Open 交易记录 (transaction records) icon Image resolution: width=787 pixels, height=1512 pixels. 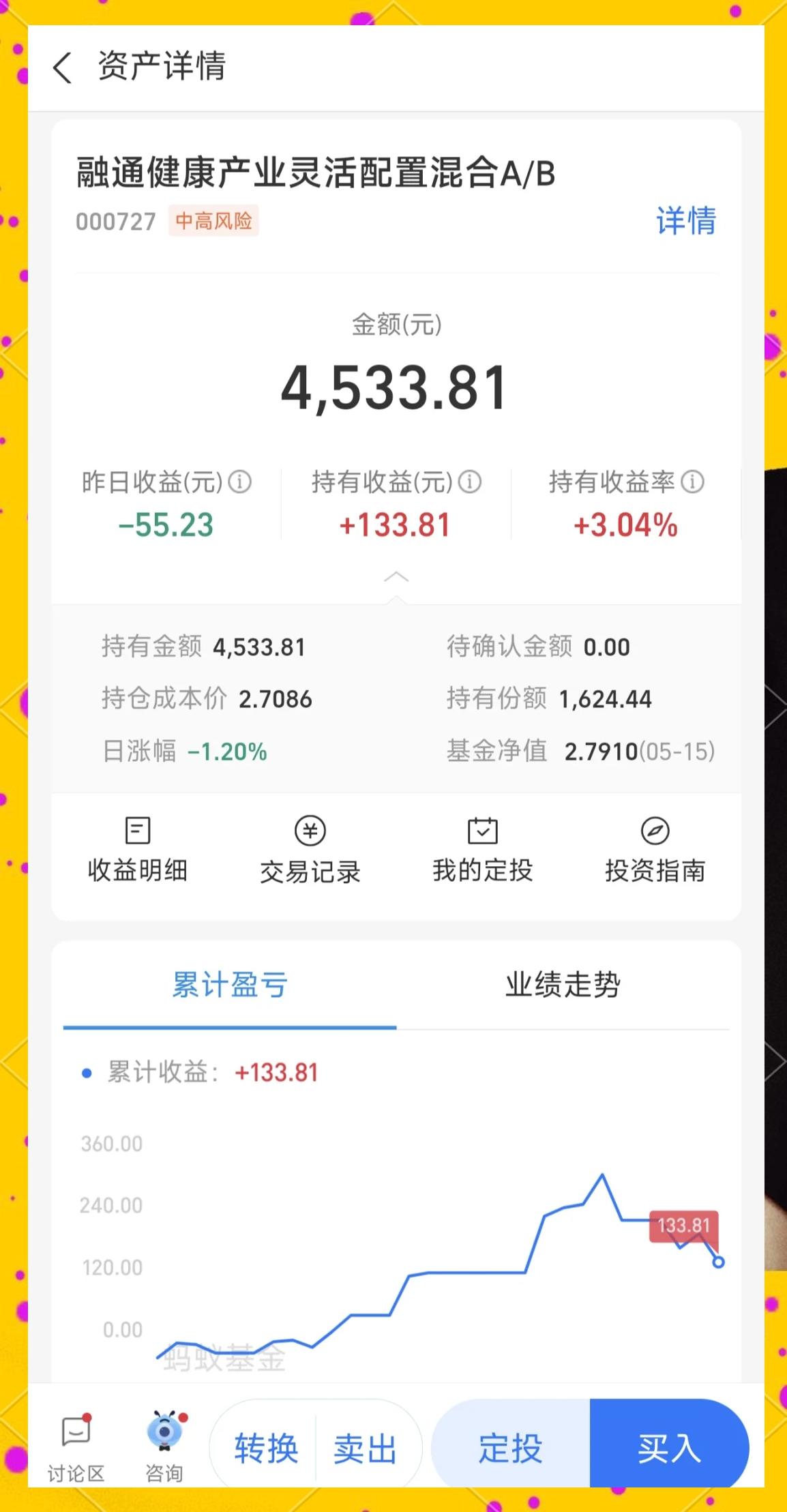coord(310,850)
